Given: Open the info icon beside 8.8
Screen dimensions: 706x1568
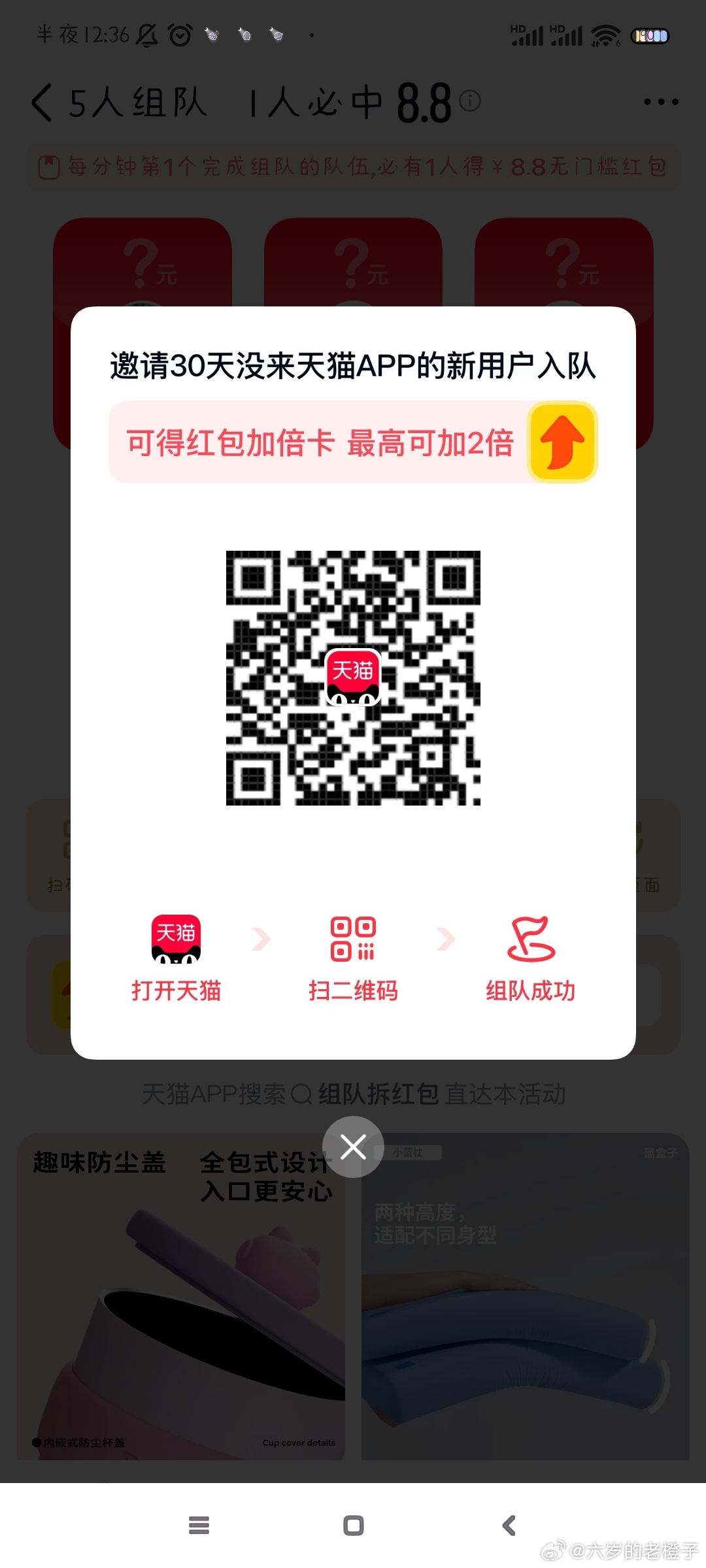Looking at the screenshot, I should click(x=470, y=101).
